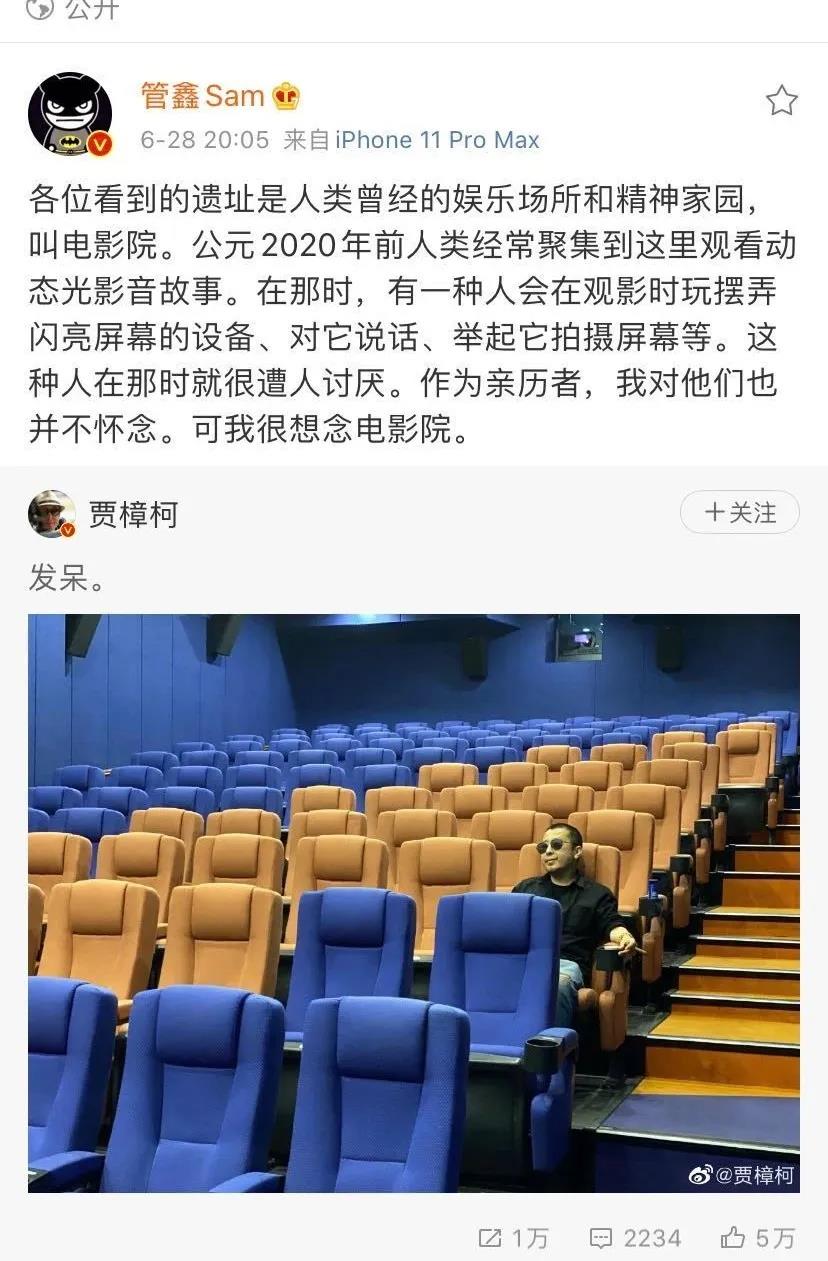This screenshot has height=1261, width=828.
Task: Open the 2234 comments
Action: point(635,1238)
